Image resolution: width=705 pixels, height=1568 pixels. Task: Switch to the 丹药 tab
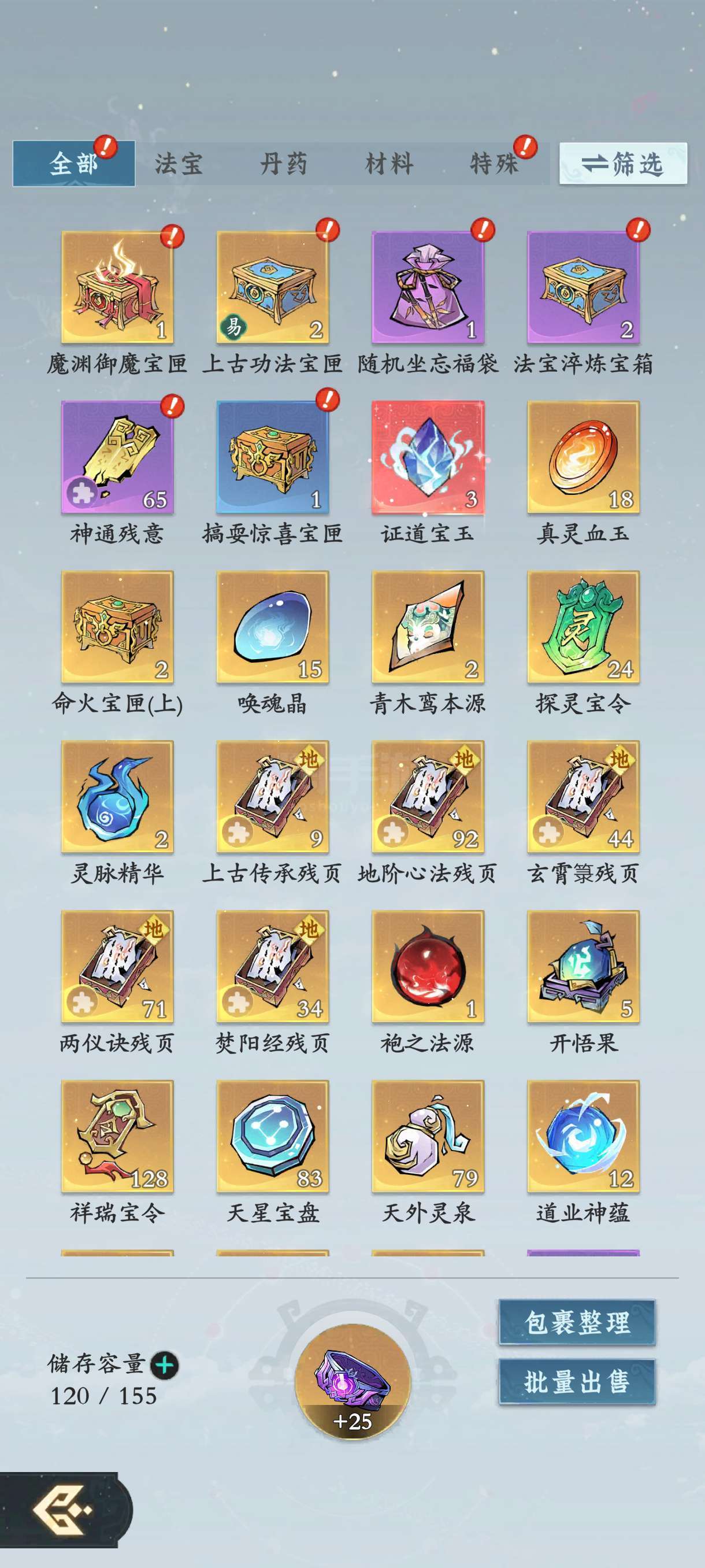(284, 164)
